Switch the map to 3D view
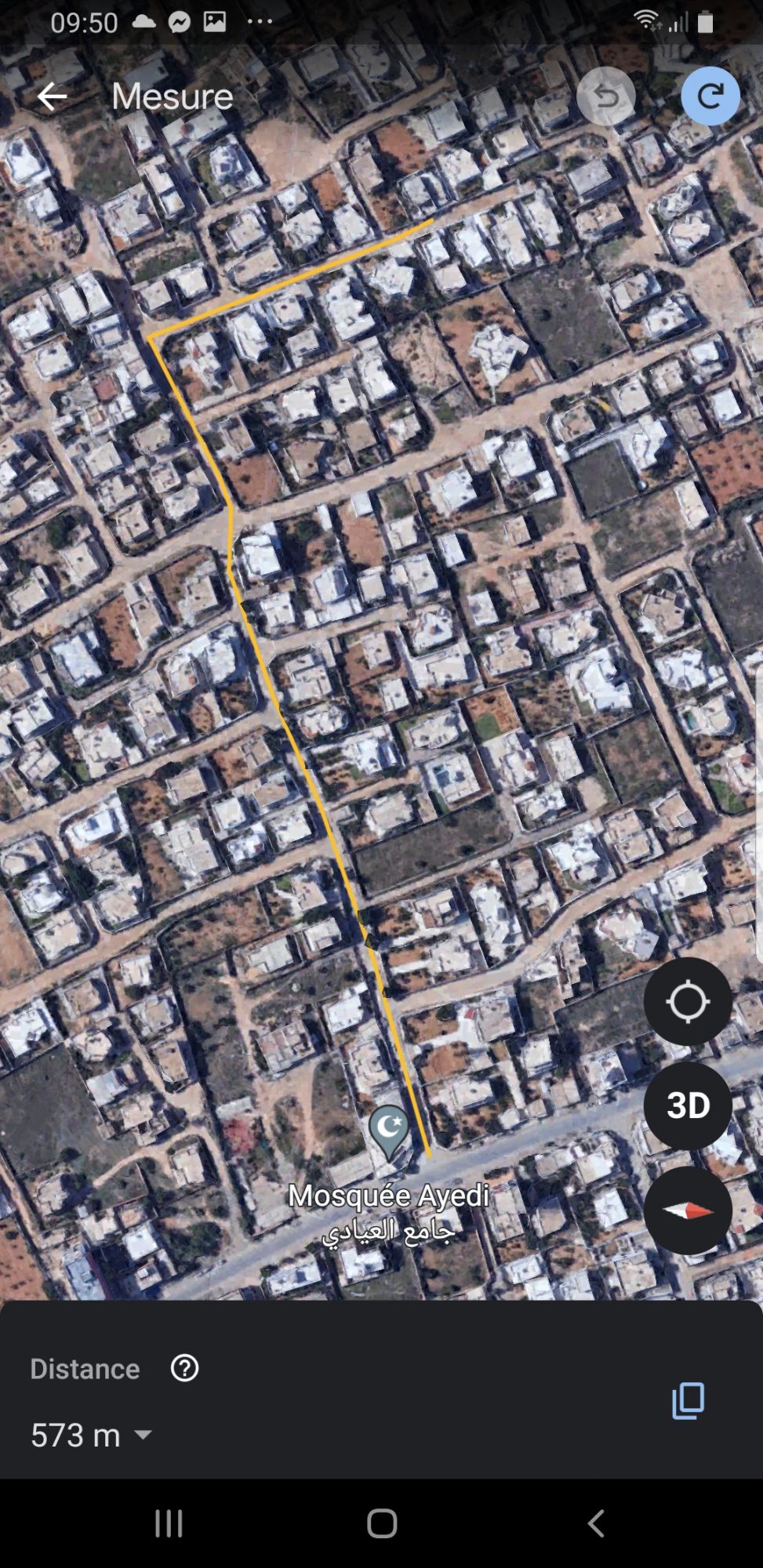 click(x=688, y=1105)
